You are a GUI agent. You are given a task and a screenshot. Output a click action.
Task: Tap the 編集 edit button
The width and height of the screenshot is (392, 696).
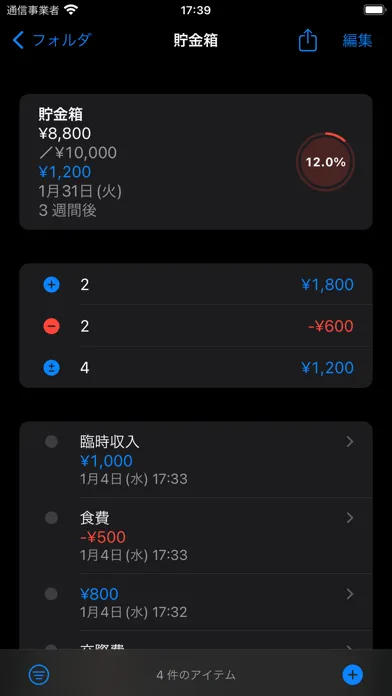[x=357, y=40]
